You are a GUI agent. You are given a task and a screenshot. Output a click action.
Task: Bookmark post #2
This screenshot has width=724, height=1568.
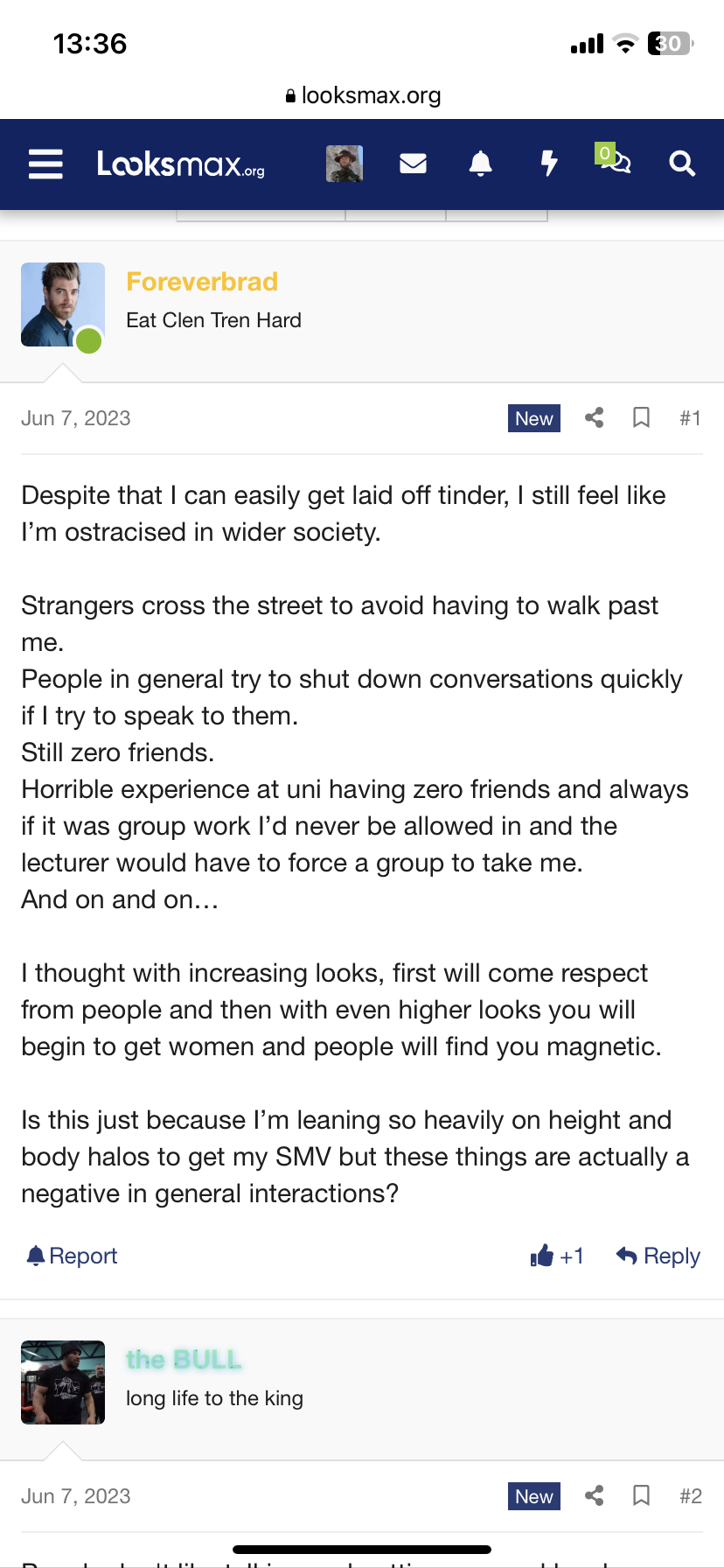[x=641, y=1496]
